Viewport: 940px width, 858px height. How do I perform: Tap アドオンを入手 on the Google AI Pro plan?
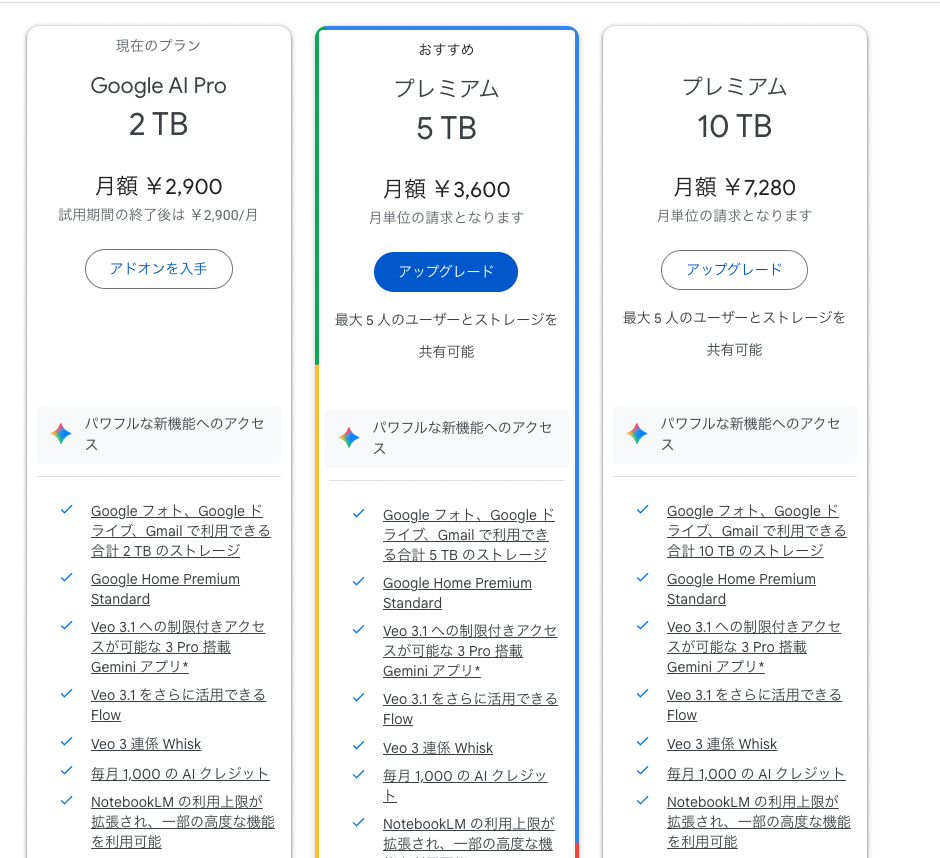point(159,269)
